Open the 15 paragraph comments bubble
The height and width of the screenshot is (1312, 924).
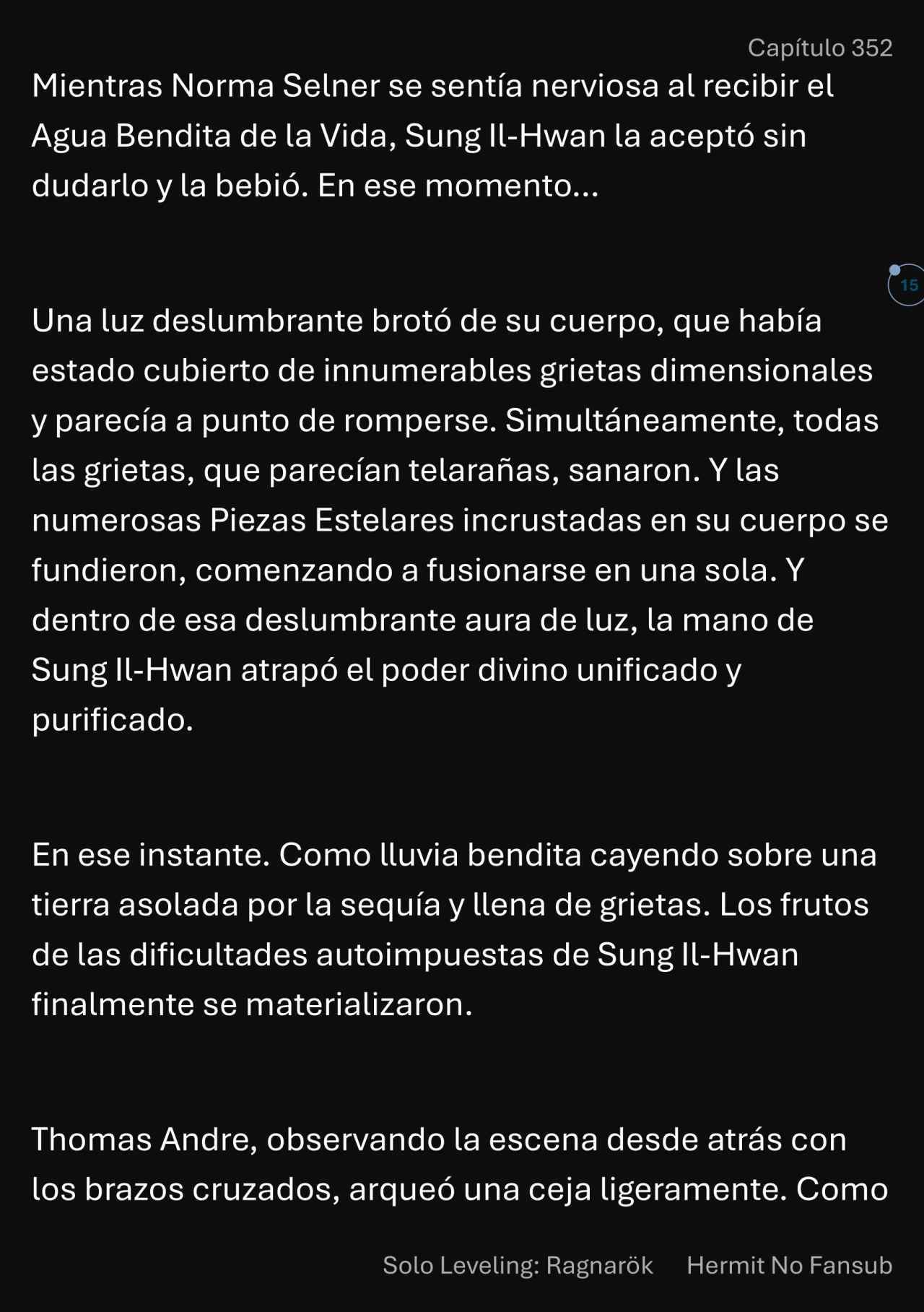[x=907, y=285]
